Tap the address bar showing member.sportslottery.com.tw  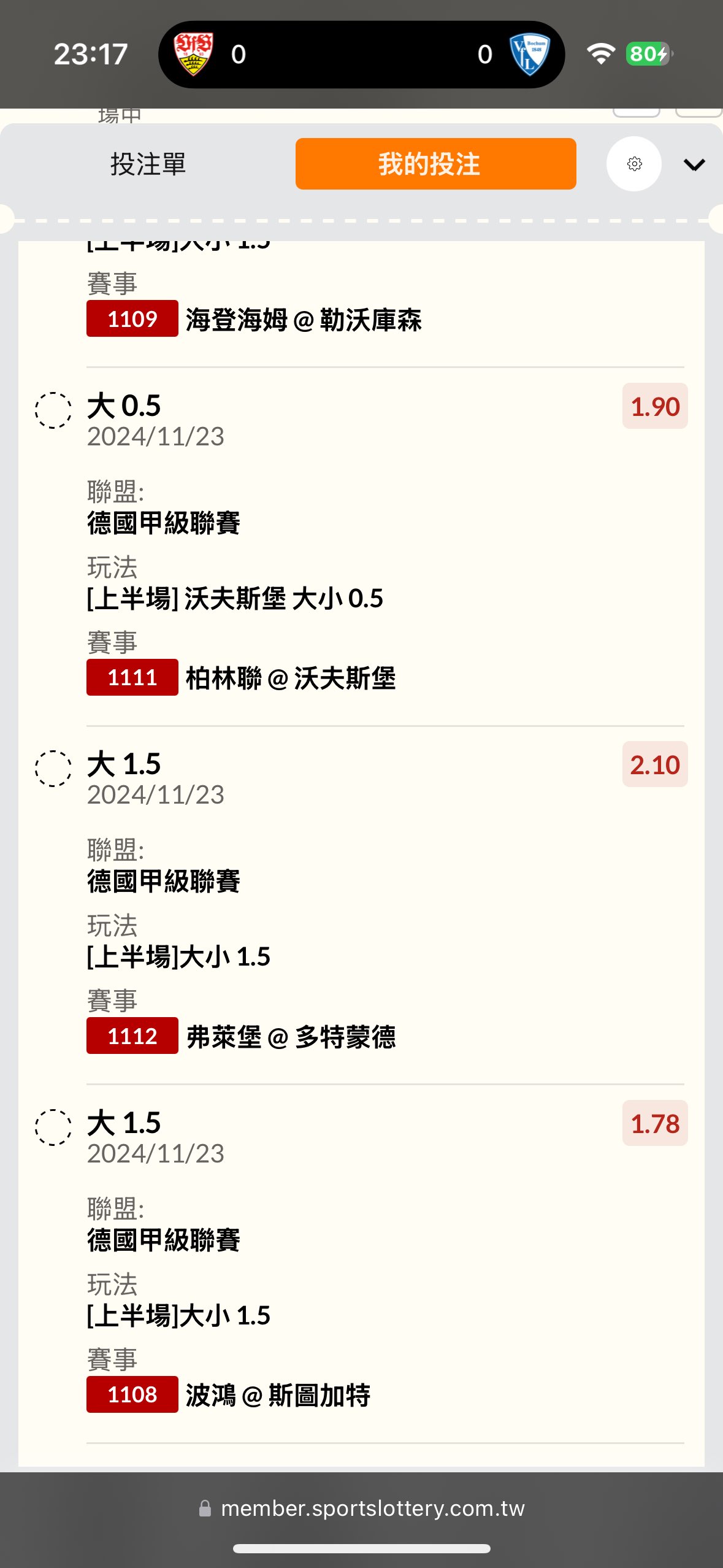click(362, 1508)
